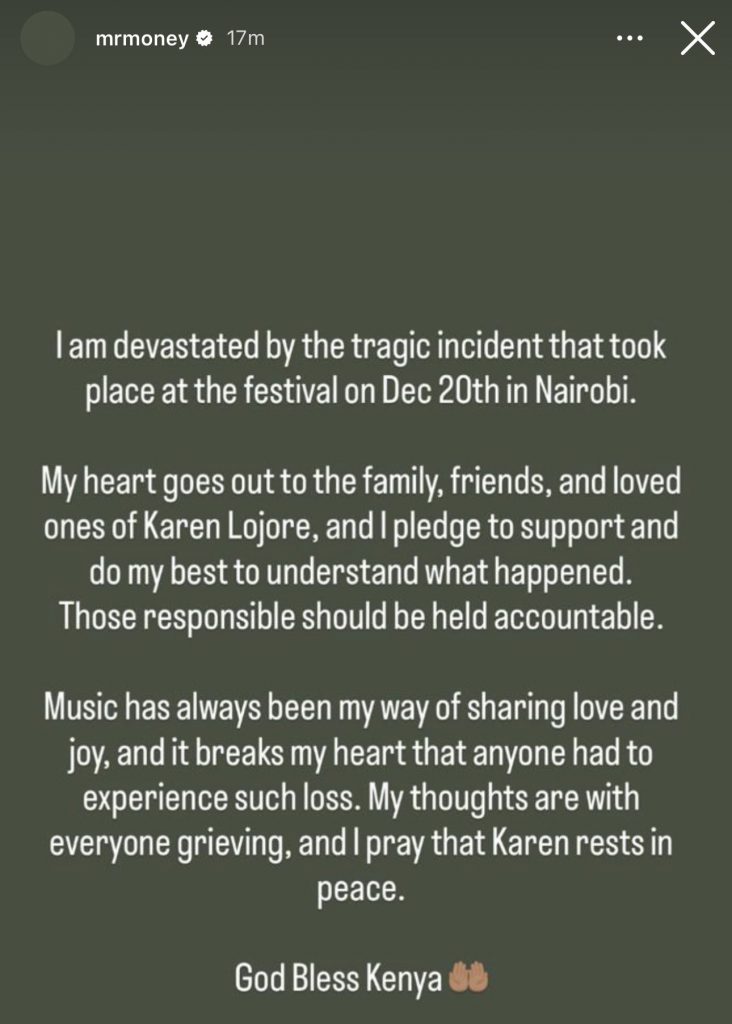Image resolution: width=732 pixels, height=1024 pixels.
Task: Close the story viewer
Action: (x=697, y=38)
